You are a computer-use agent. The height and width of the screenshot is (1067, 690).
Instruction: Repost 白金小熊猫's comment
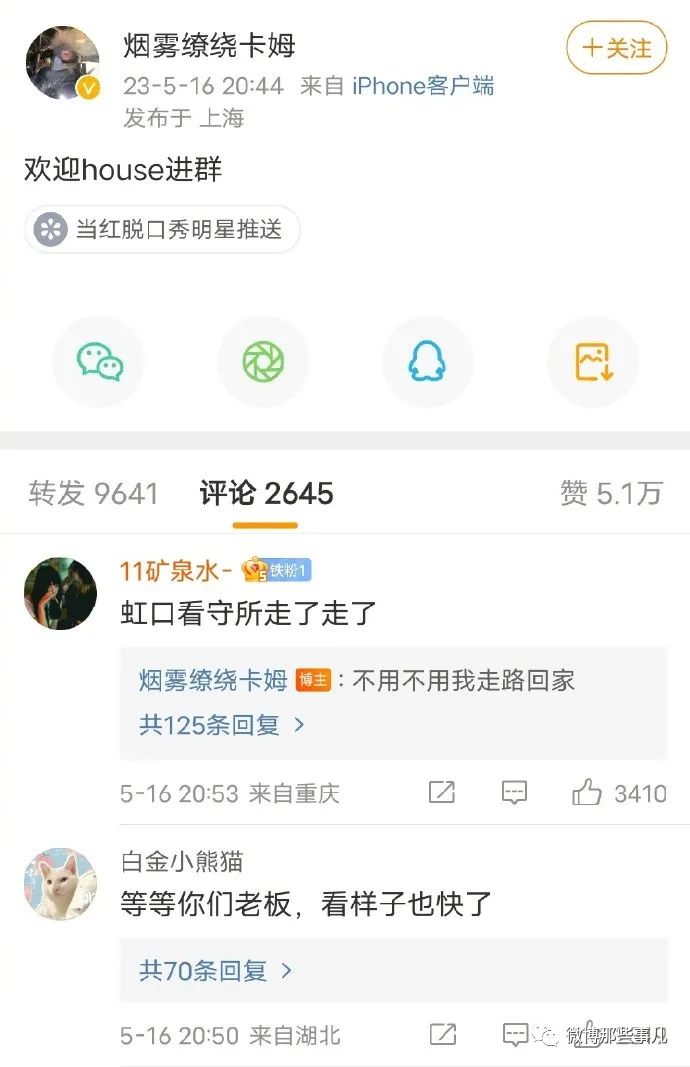click(x=442, y=1034)
